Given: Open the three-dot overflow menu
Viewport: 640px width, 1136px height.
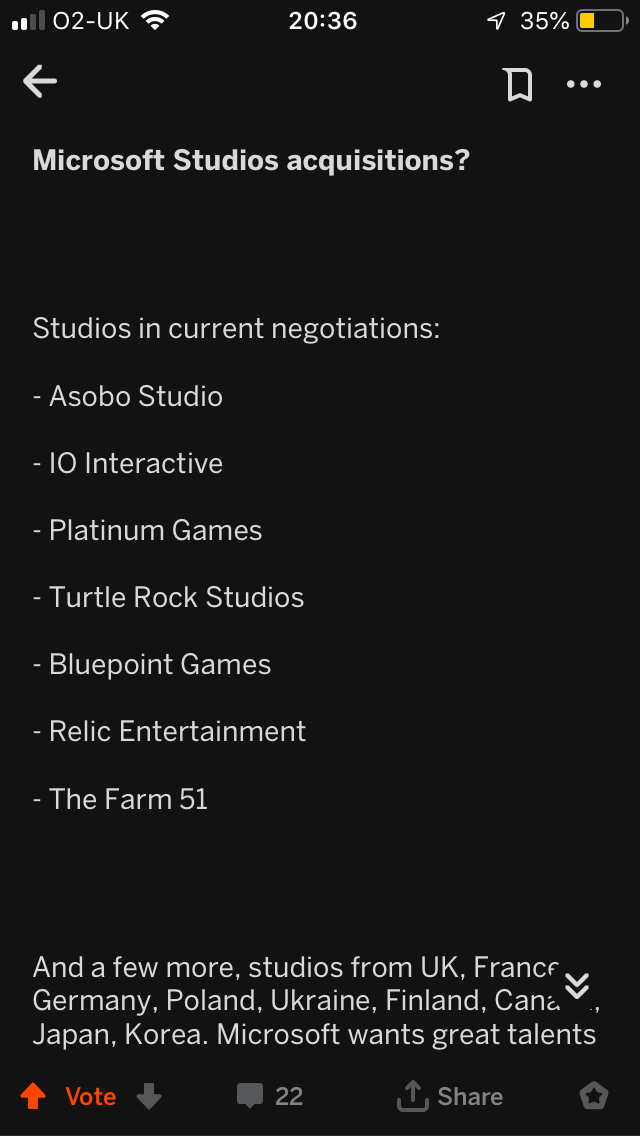Looking at the screenshot, I should 583,84.
